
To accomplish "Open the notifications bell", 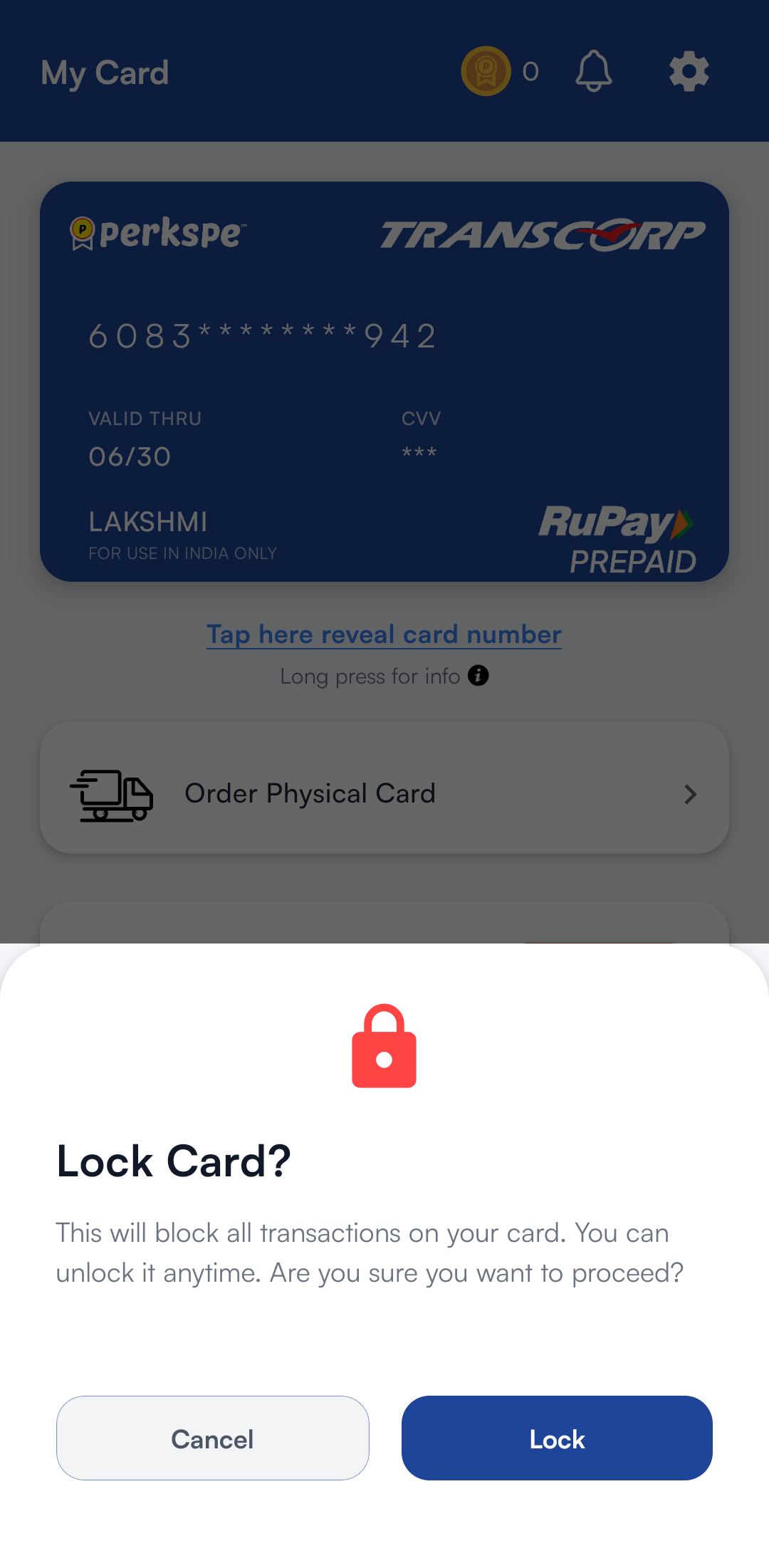I will click(593, 71).
